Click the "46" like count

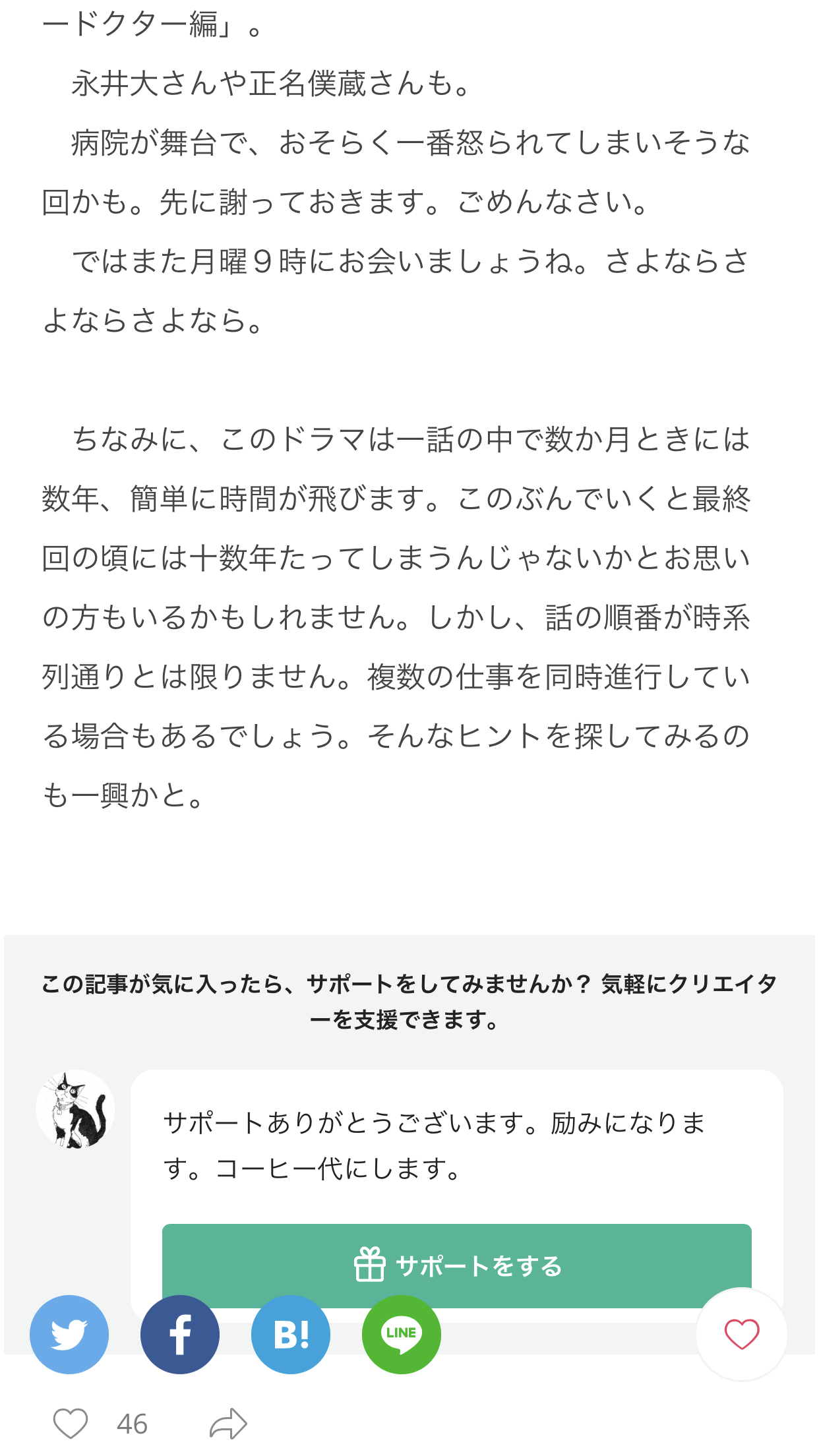pos(131,1422)
